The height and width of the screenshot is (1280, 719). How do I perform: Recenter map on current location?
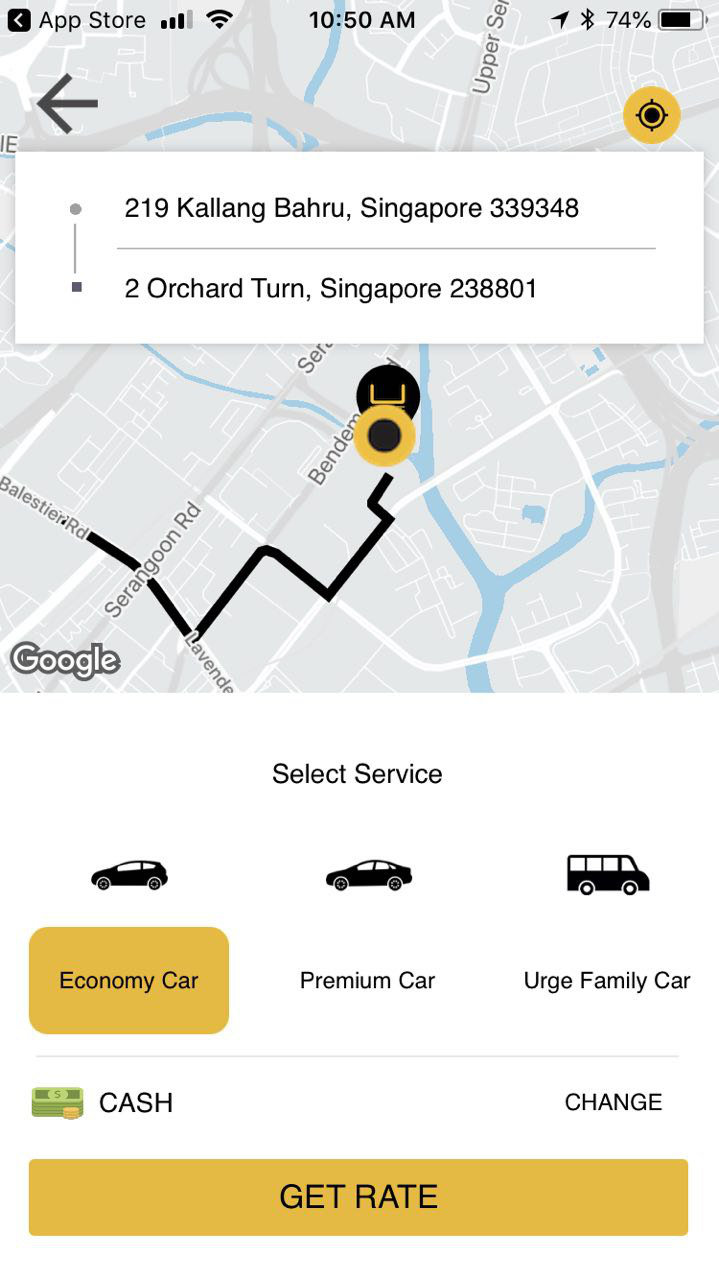click(652, 116)
